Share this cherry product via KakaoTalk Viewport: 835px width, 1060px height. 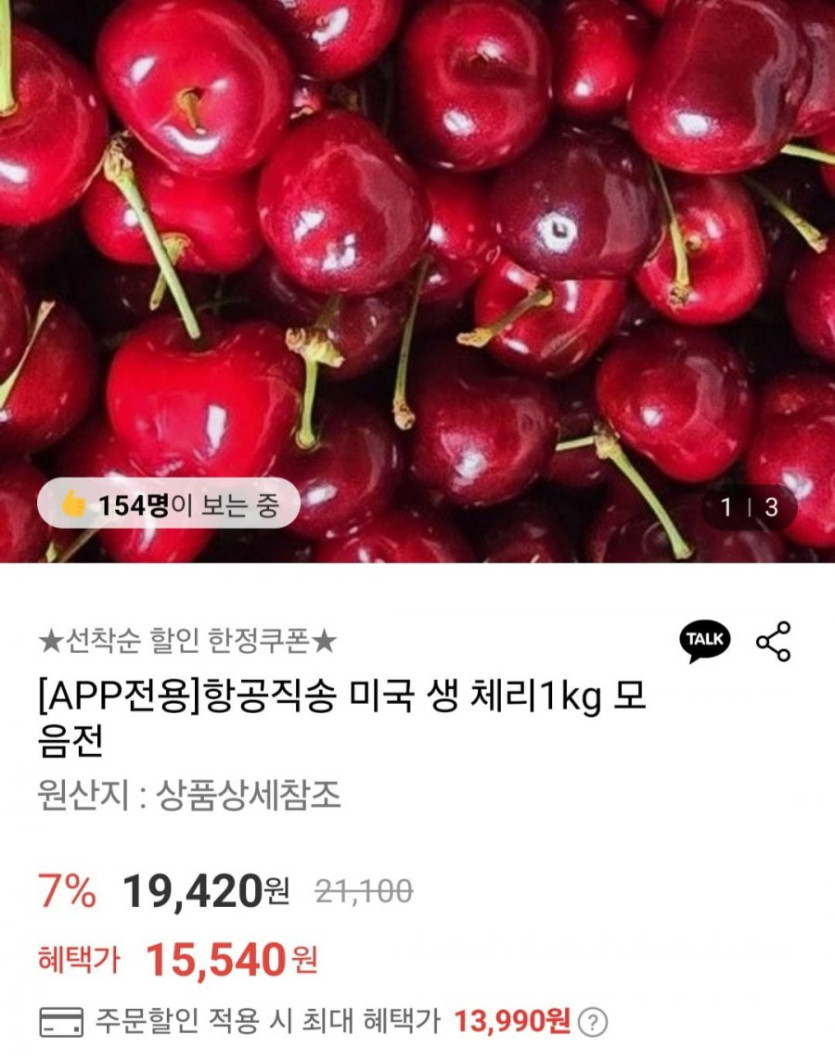point(705,641)
